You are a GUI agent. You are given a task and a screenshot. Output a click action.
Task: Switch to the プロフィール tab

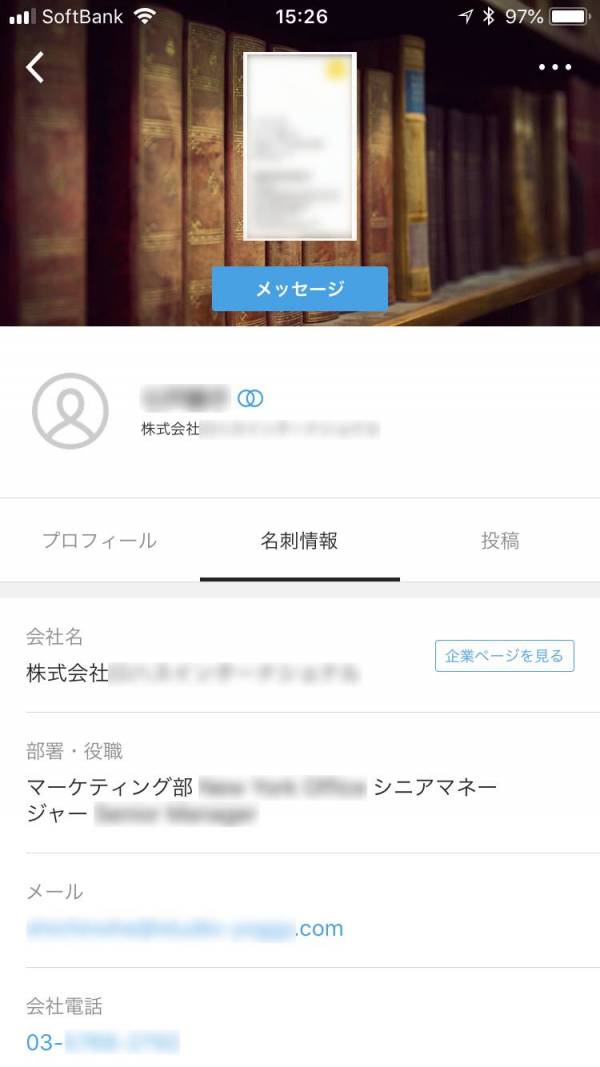(x=99, y=541)
